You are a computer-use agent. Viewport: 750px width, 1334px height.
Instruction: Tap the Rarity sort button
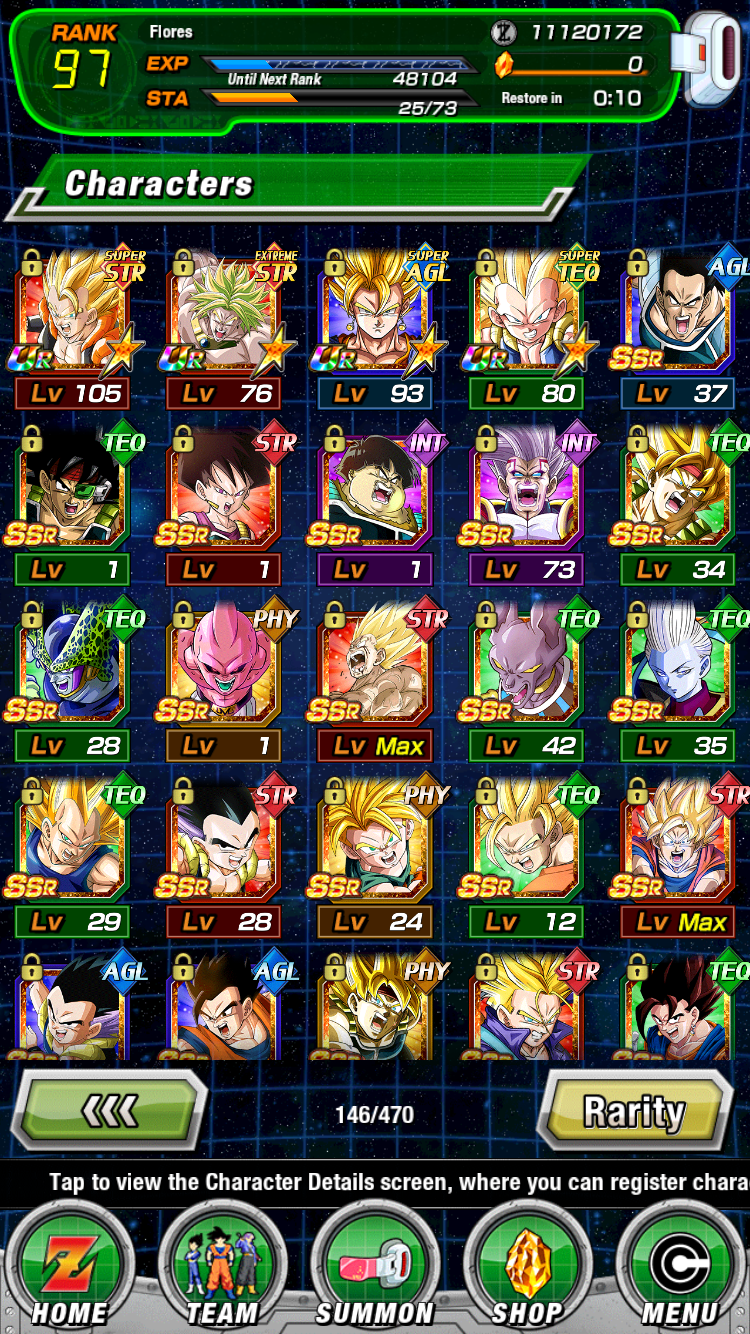pos(634,1111)
